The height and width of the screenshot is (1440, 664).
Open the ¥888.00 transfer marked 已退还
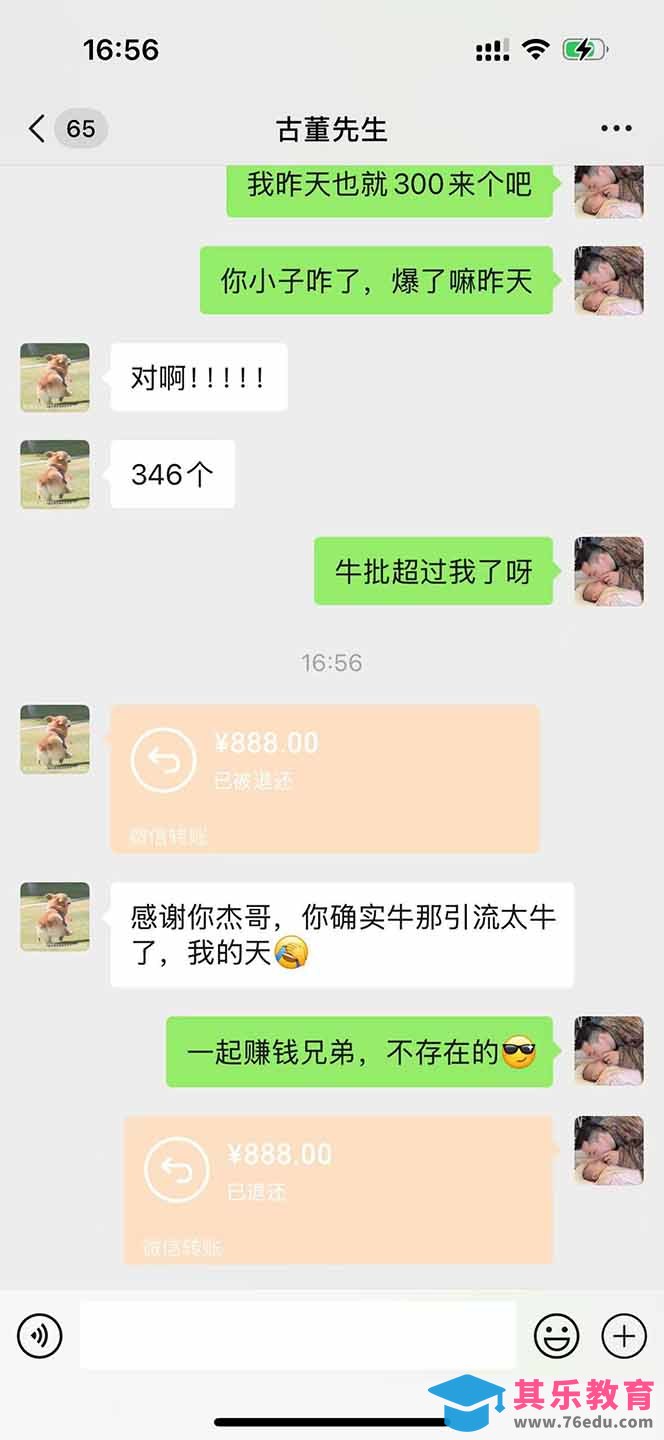point(338,1189)
